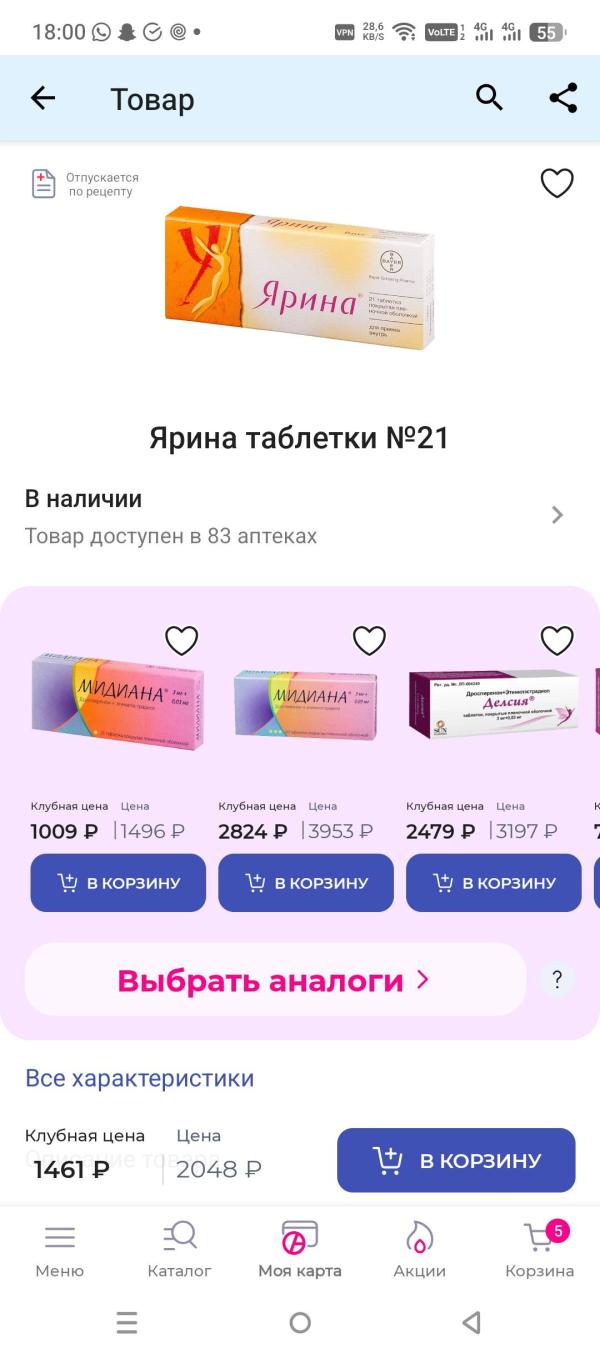Show help about analogs question mark
The width and height of the screenshot is (600, 1352).
557,980
